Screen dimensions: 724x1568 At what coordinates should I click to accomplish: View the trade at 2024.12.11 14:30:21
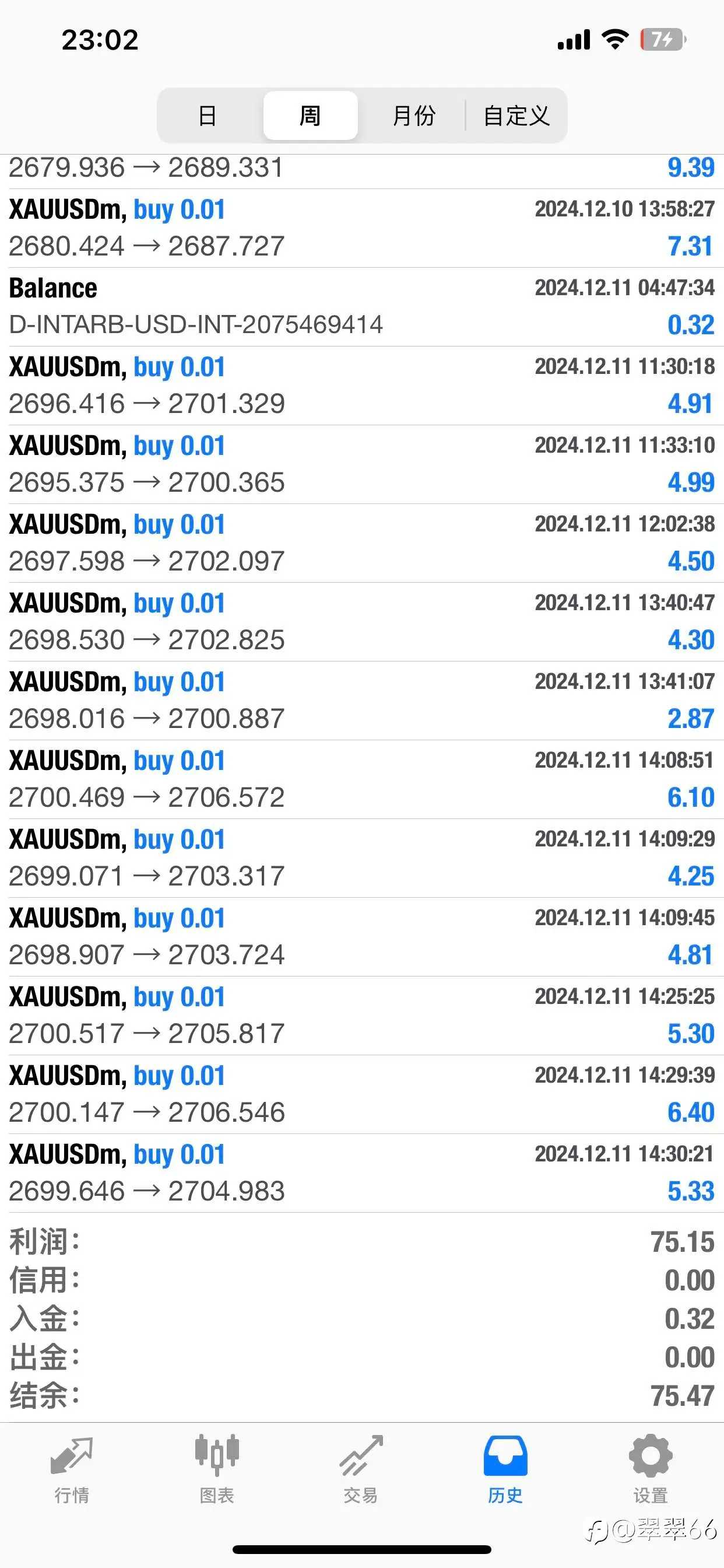click(362, 1173)
